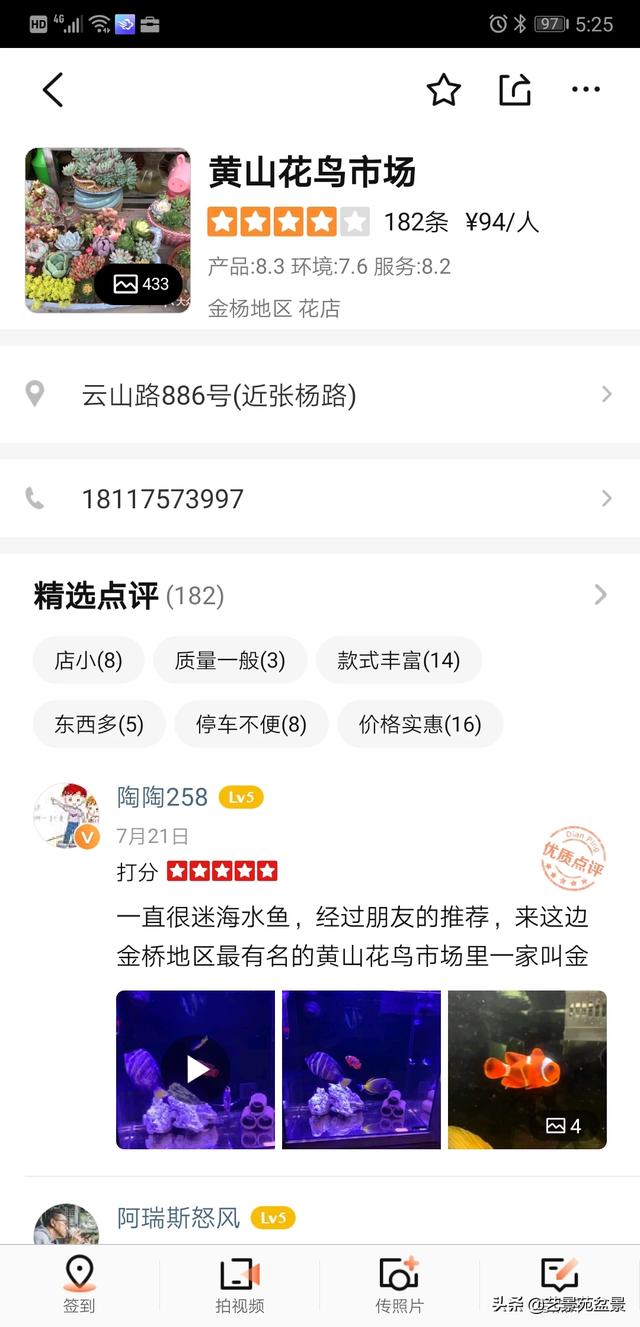The width and height of the screenshot is (640, 1327).
Task: Check in with 签到
Action: 79,1284
